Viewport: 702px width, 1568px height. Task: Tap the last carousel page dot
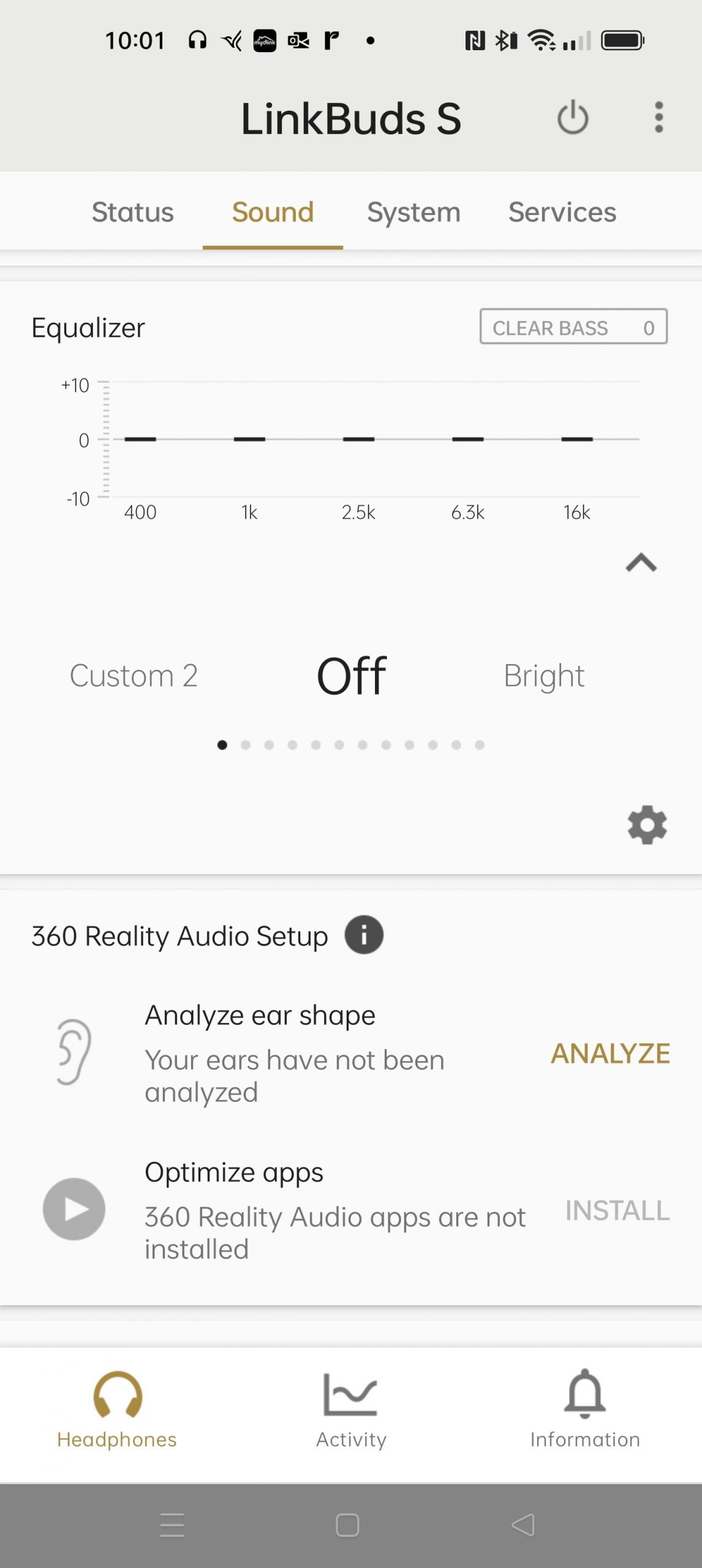click(x=479, y=745)
